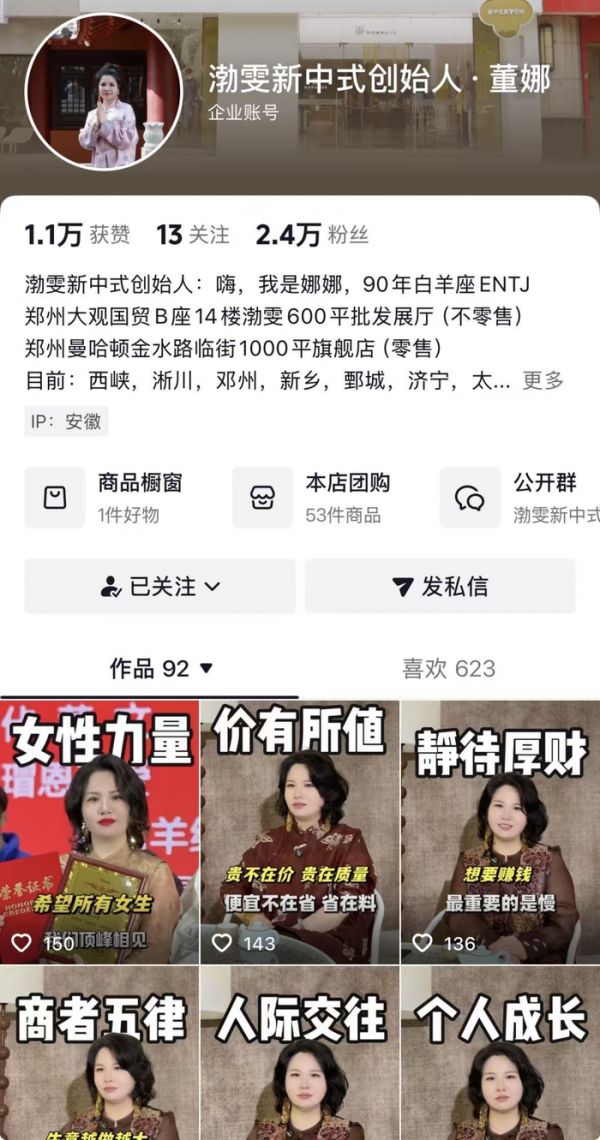Viewport: 600px width, 1140px height.
Task: Send a private message via 发私信
Action: pos(440,586)
